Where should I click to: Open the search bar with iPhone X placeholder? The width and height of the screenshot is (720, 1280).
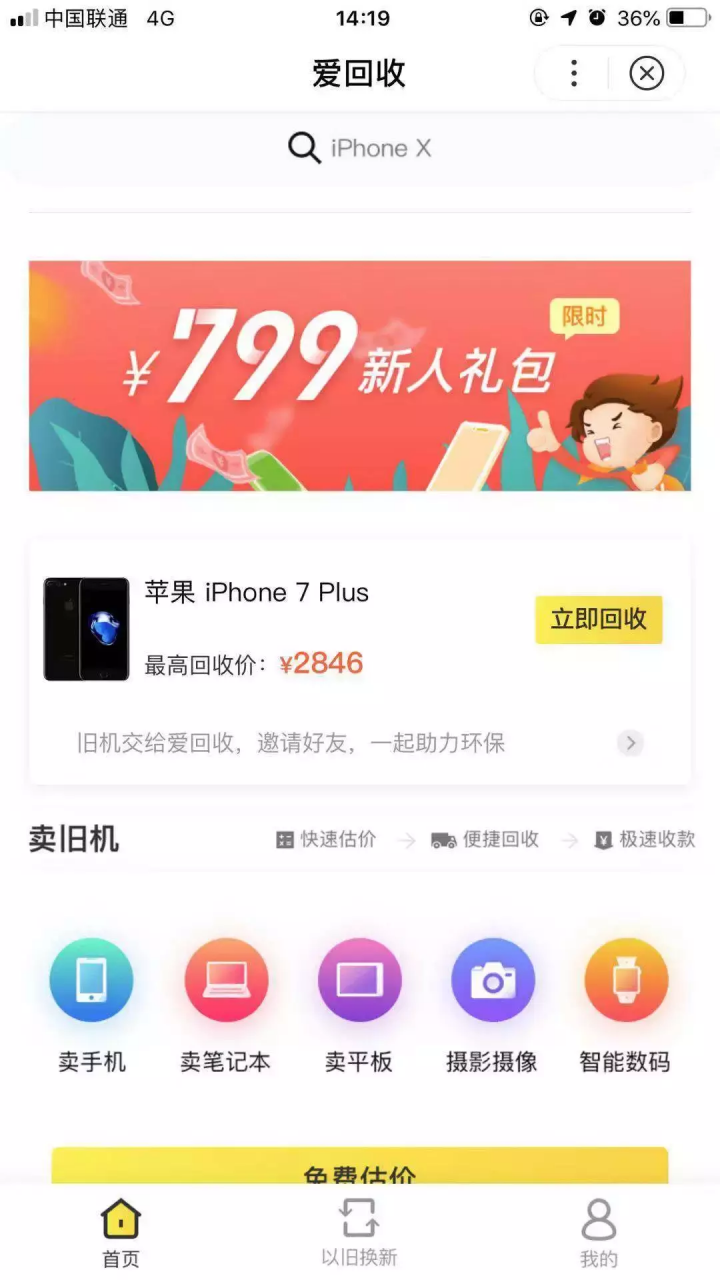(360, 147)
